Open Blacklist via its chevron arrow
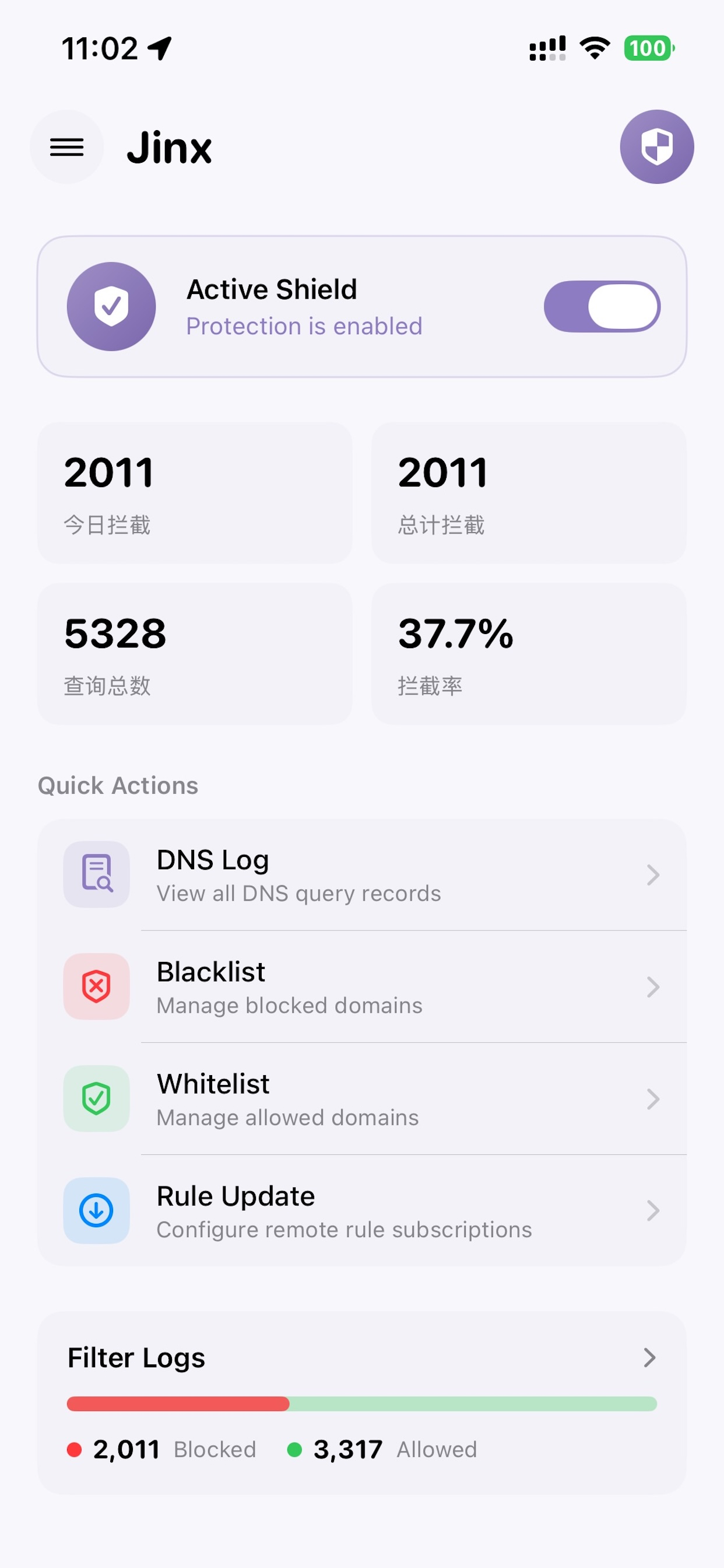Image resolution: width=724 pixels, height=1568 pixels. [x=653, y=986]
